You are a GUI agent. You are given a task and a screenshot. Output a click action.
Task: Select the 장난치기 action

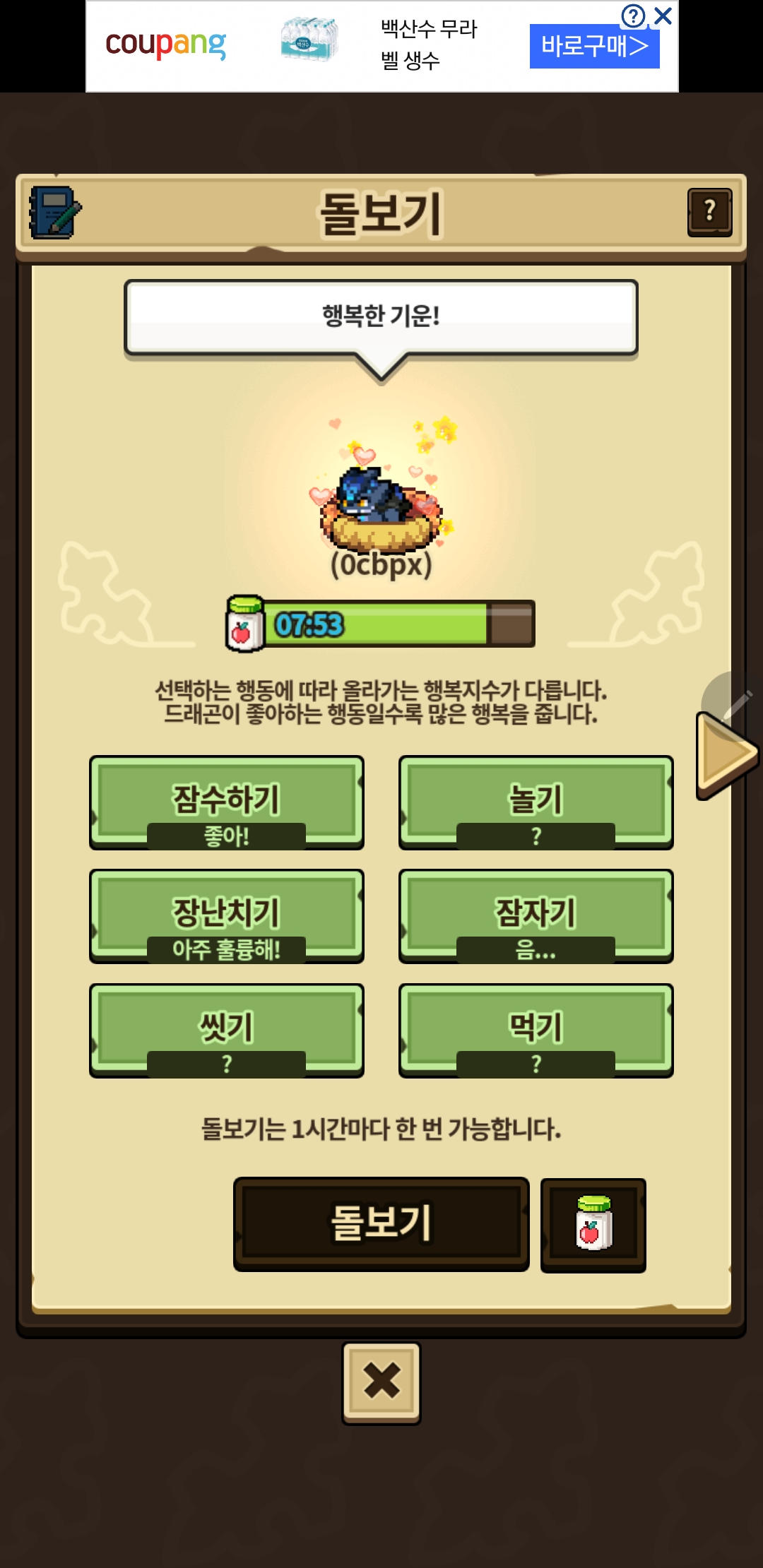click(x=226, y=915)
